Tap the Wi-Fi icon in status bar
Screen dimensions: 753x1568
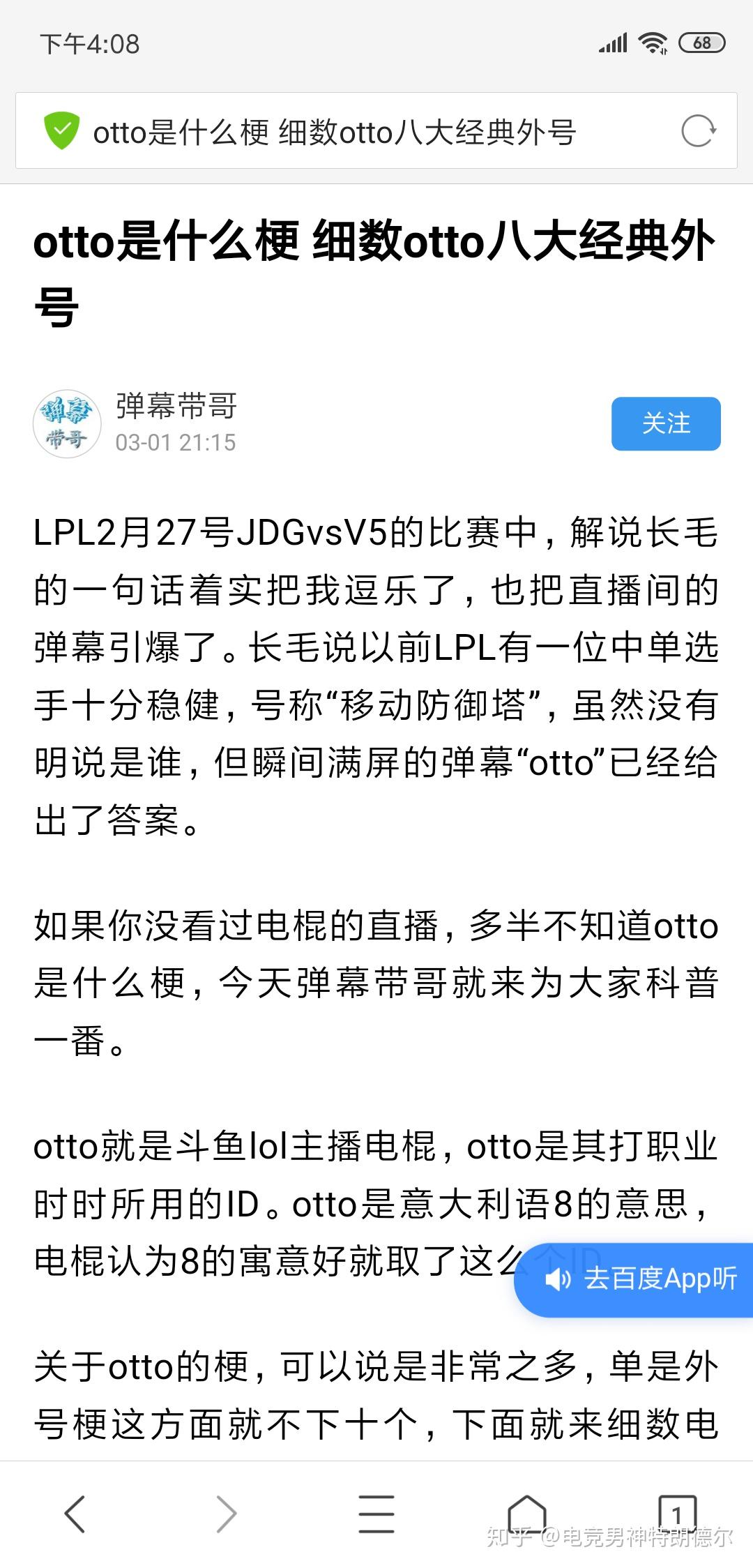[653, 43]
